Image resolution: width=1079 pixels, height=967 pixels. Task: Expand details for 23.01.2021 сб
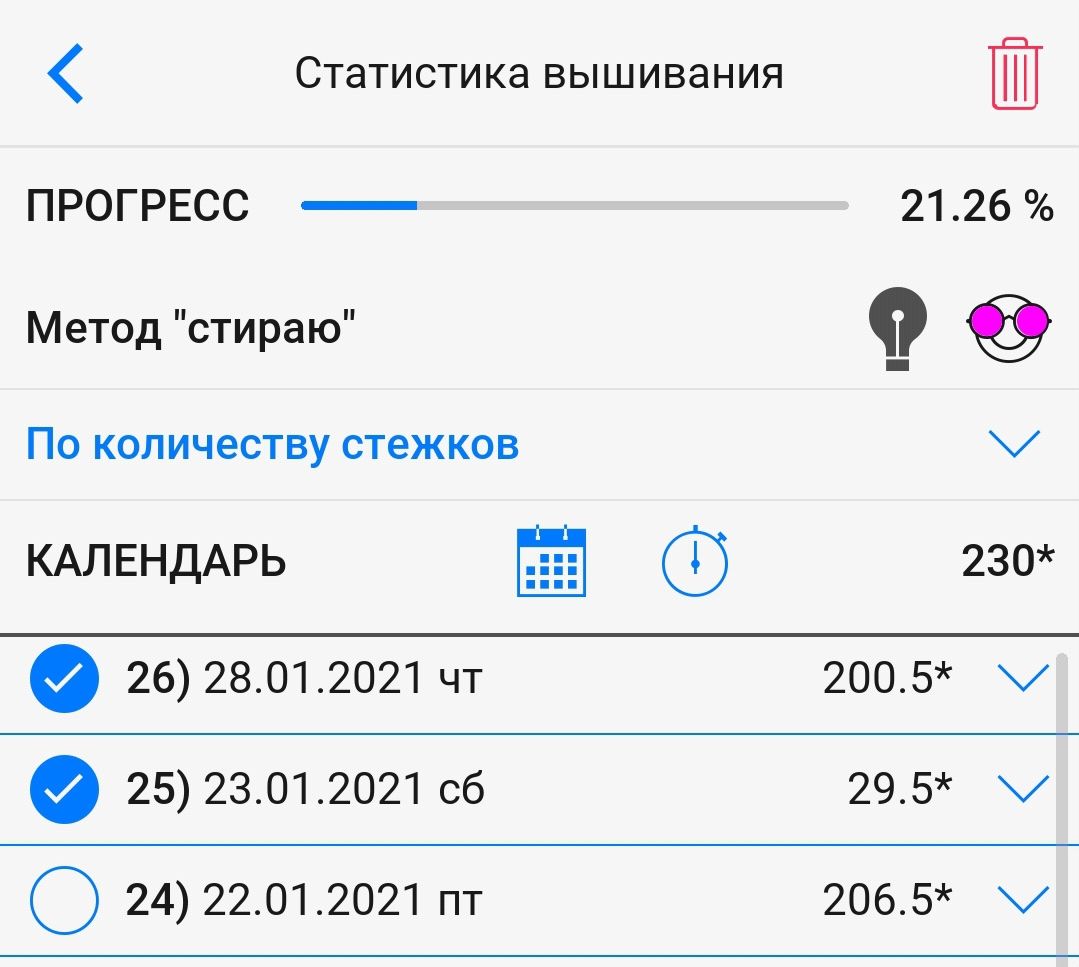coord(1023,790)
